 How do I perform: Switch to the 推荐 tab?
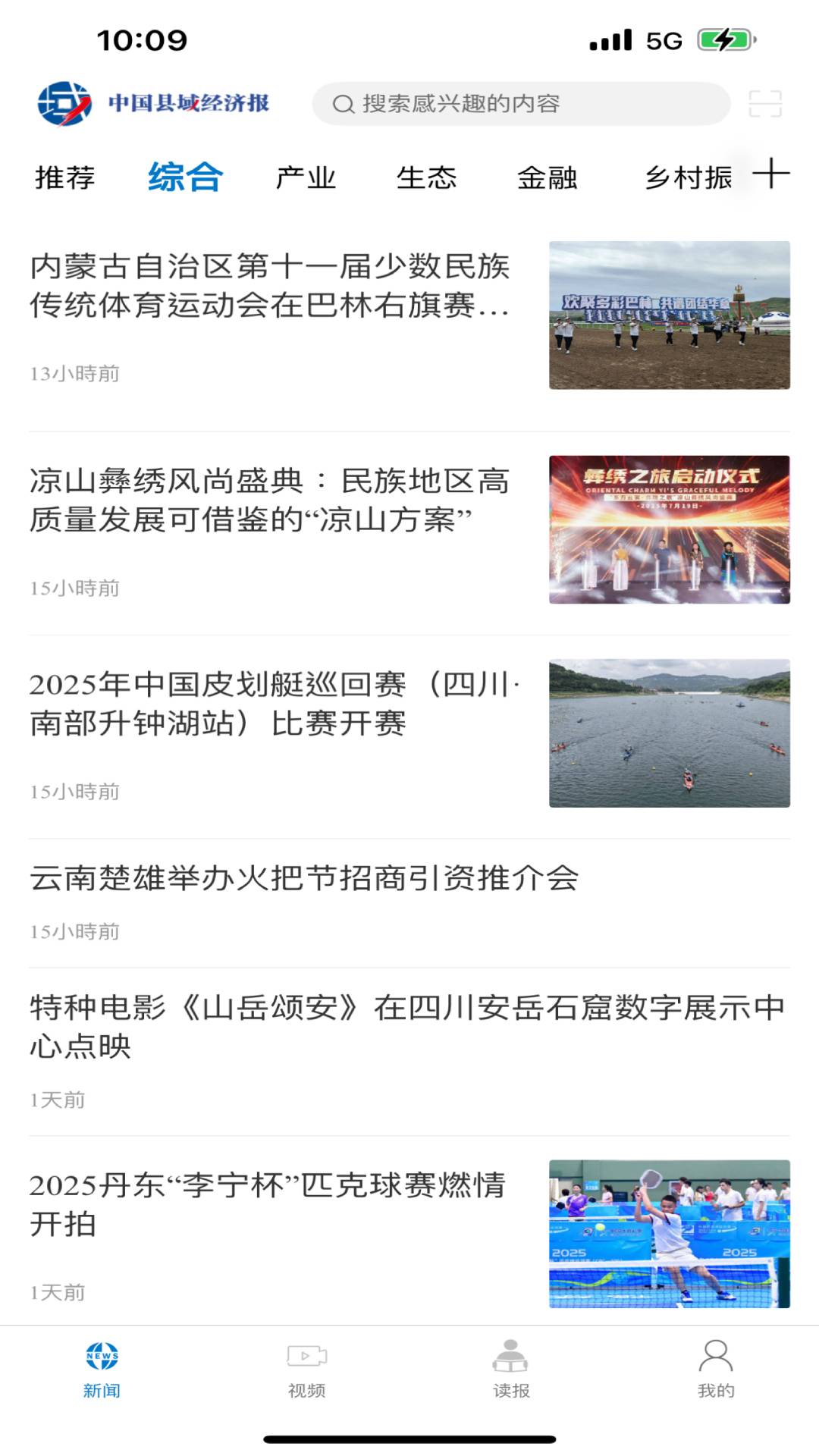64,179
